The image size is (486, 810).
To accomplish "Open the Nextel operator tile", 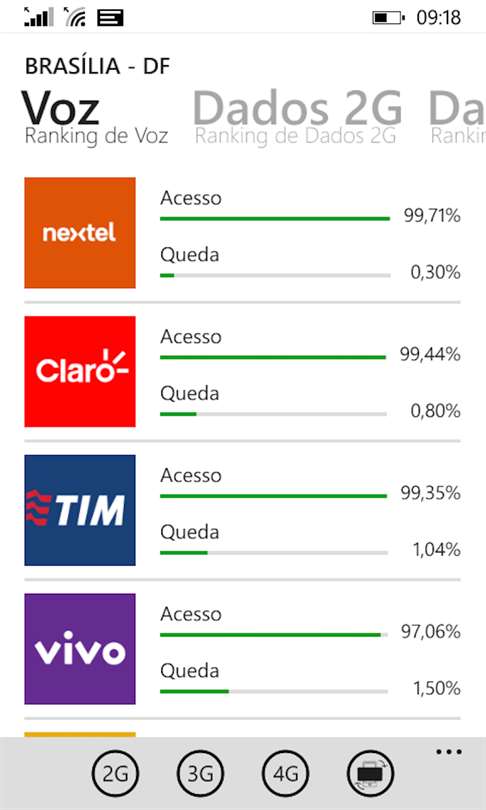I will [x=80, y=232].
